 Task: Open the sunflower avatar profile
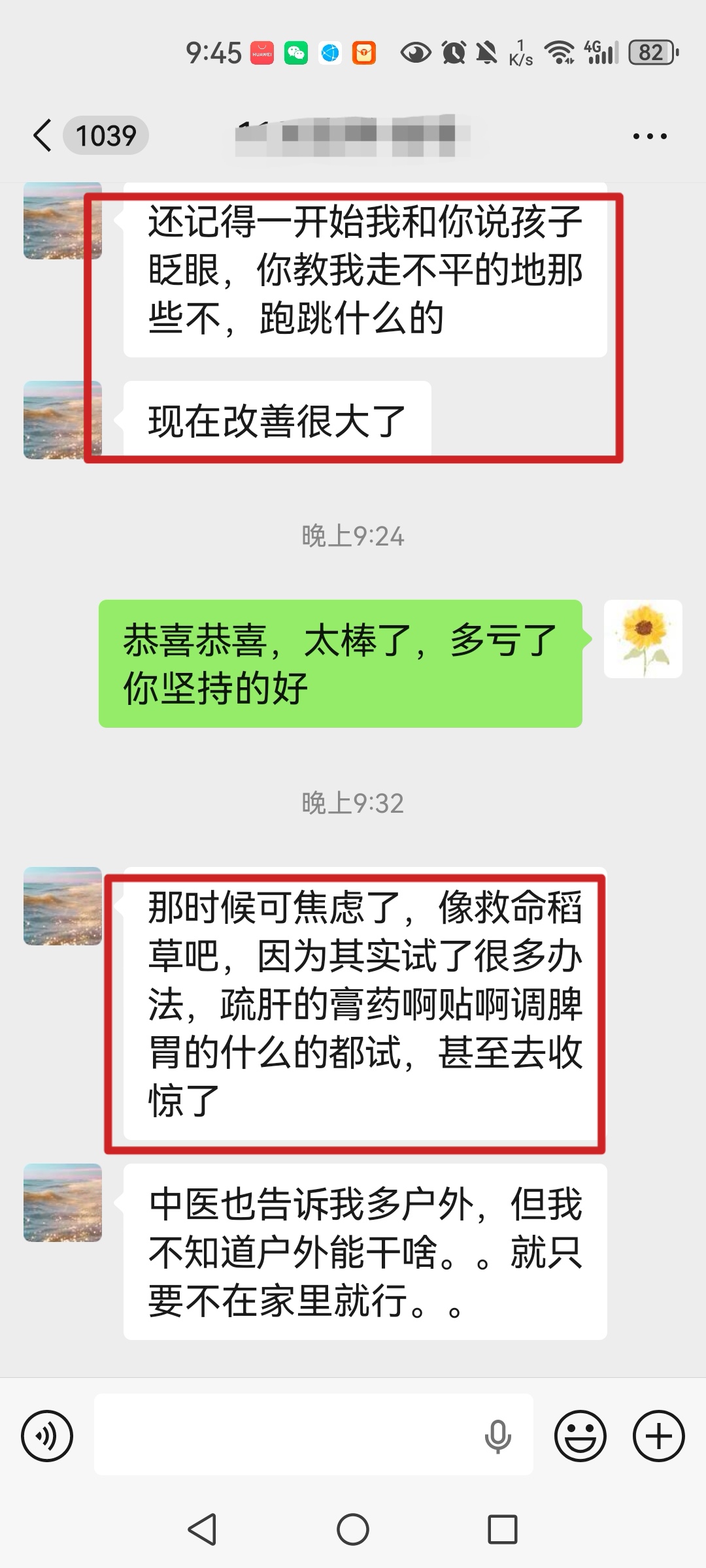pos(643,638)
